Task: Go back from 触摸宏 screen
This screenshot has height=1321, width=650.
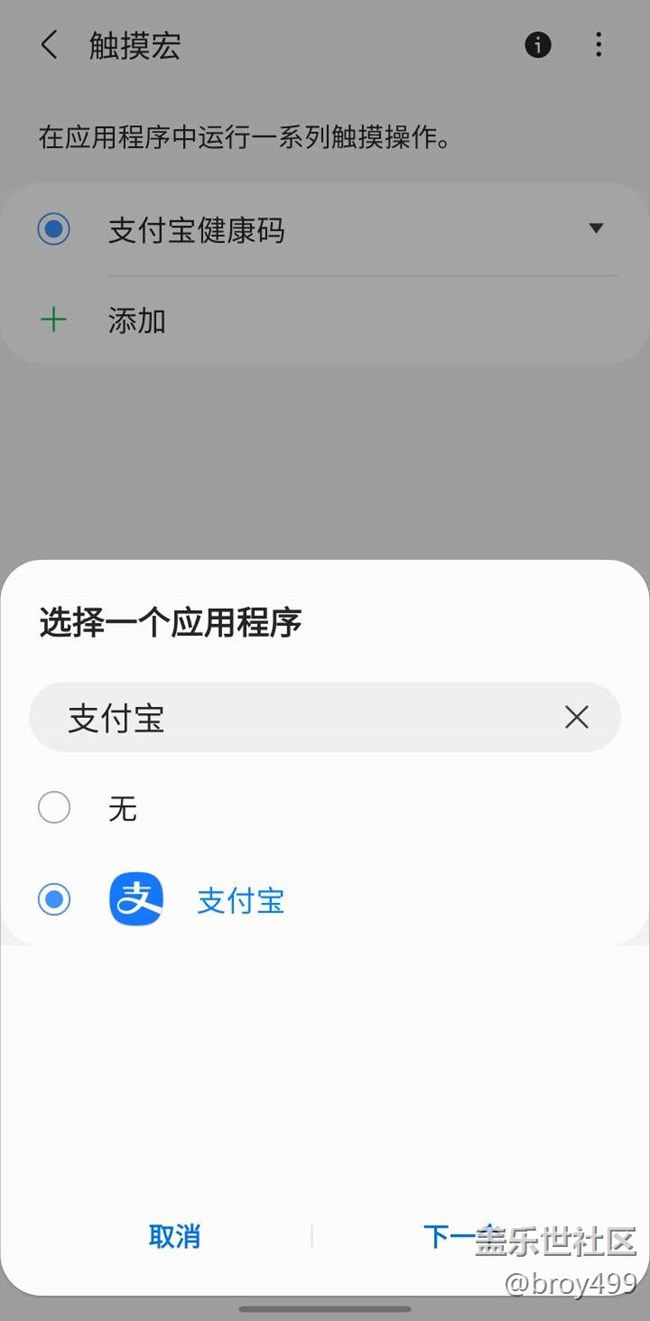Action: (x=49, y=45)
